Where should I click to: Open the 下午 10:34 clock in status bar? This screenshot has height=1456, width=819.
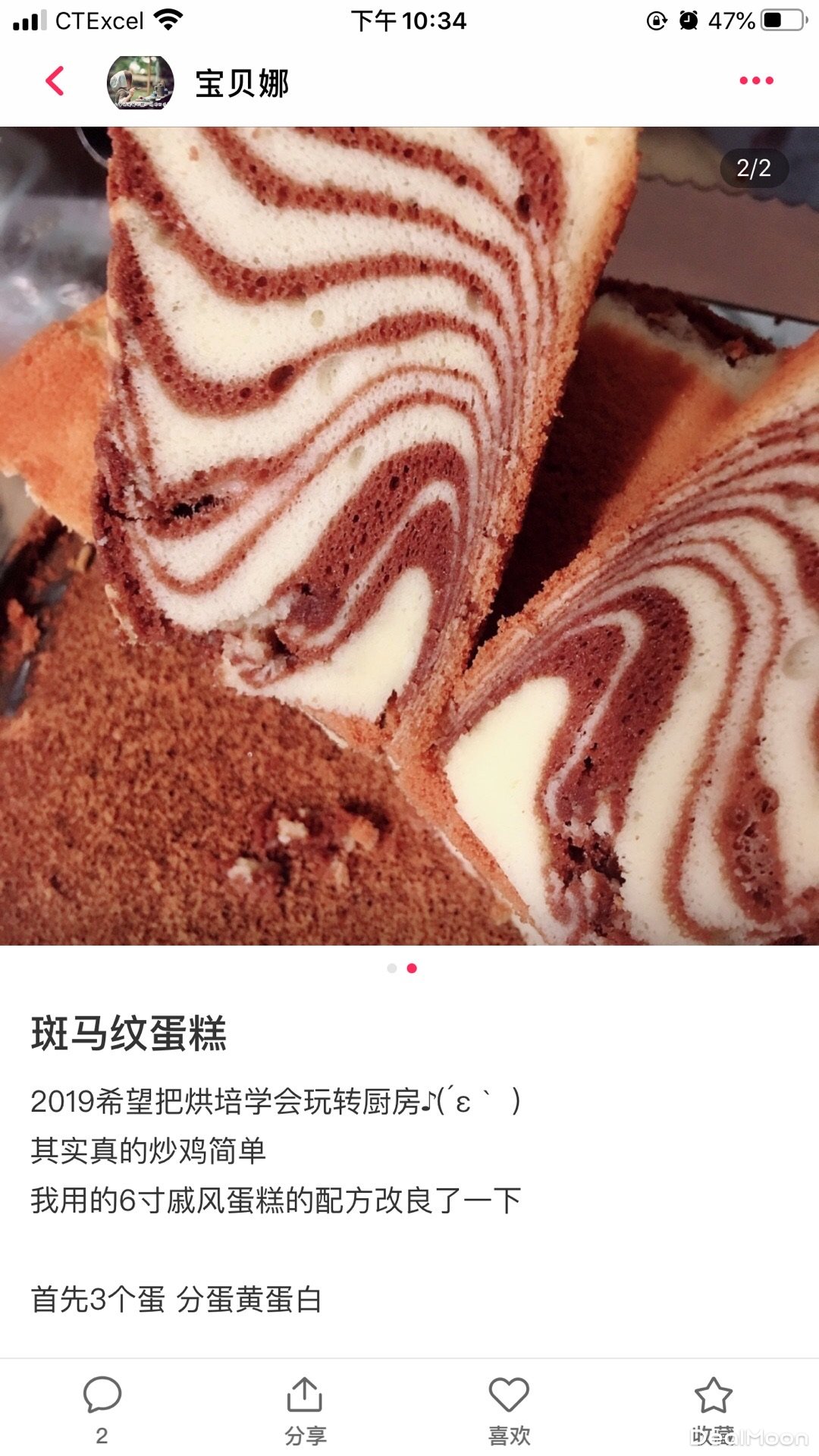pyautogui.click(x=409, y=20)
